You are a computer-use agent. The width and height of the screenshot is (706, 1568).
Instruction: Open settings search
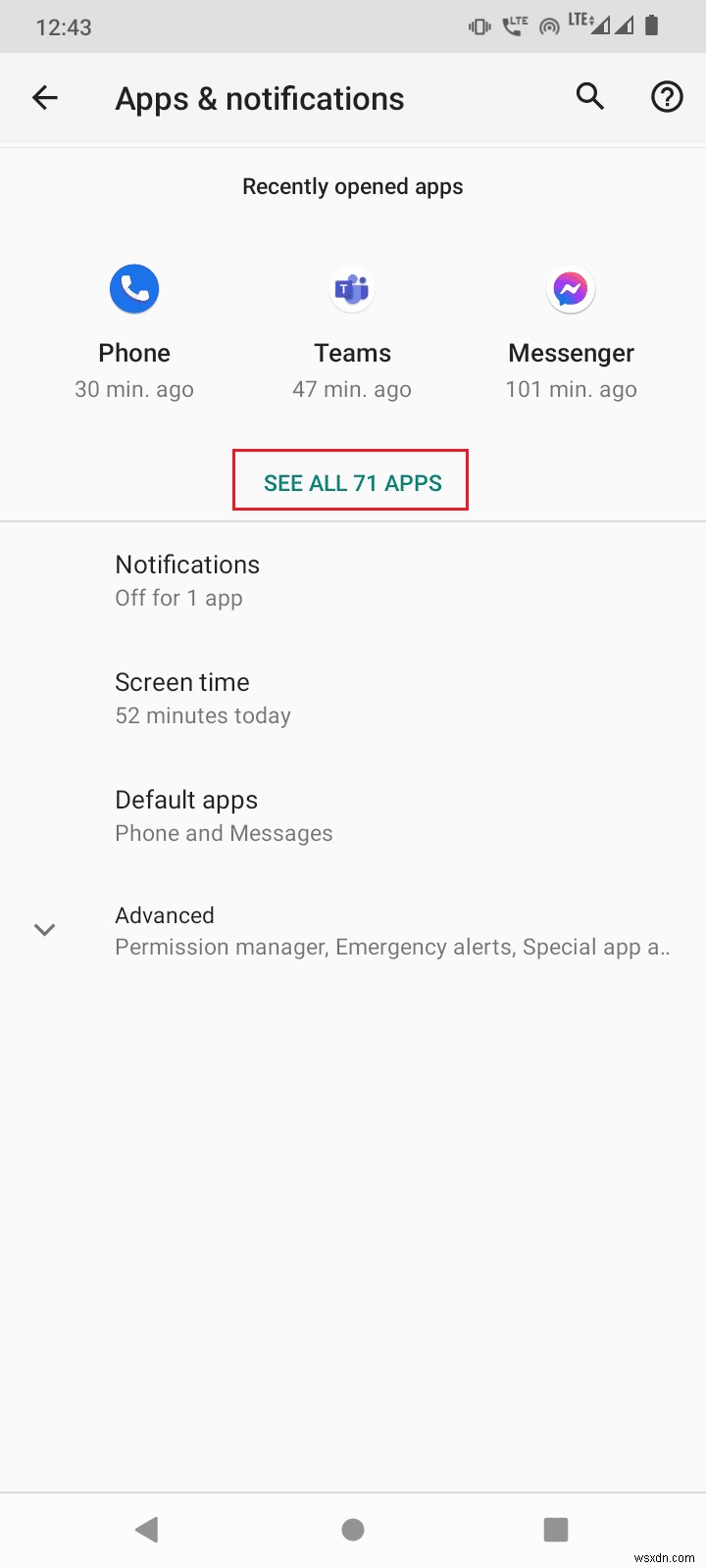click(589, 96)
